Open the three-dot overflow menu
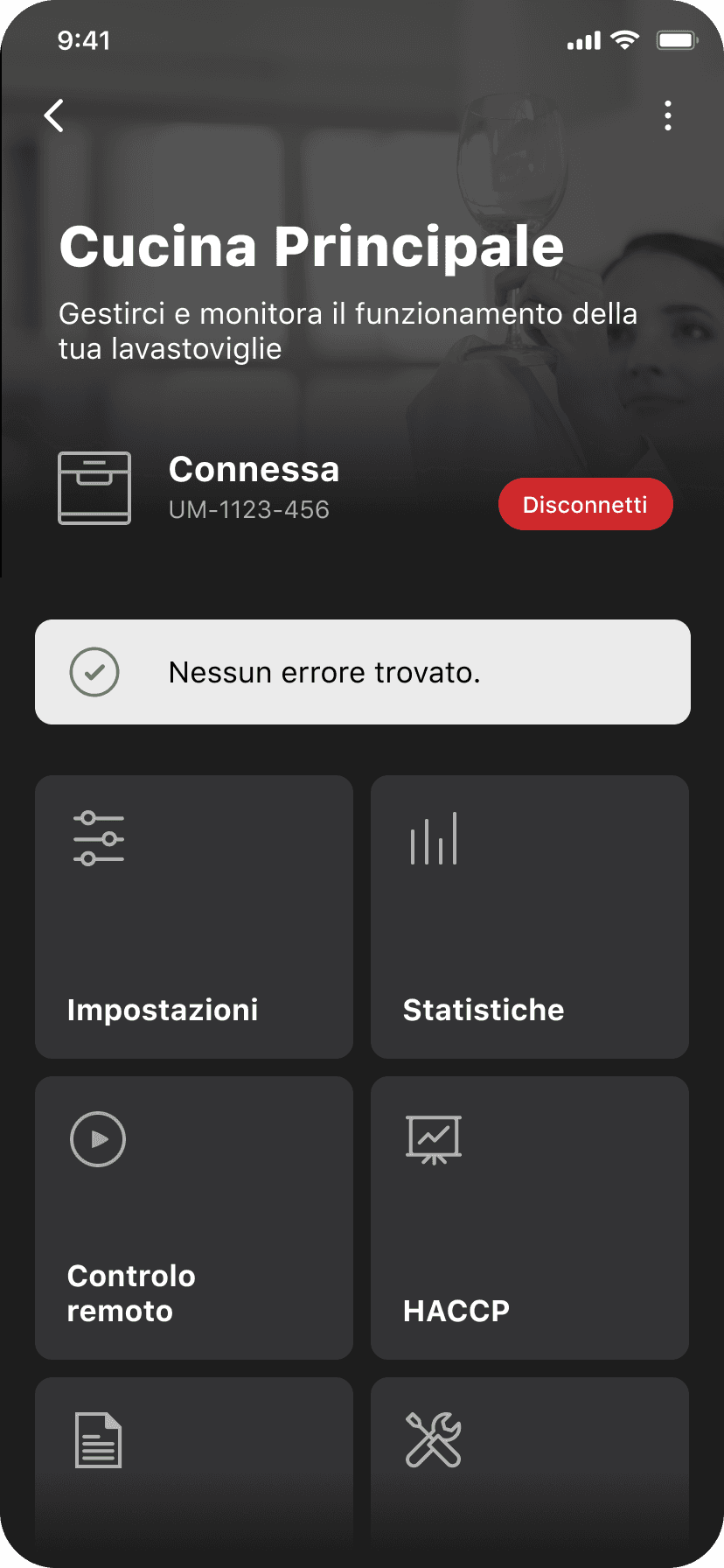The image size is (724, 1568). pos(668,115)
